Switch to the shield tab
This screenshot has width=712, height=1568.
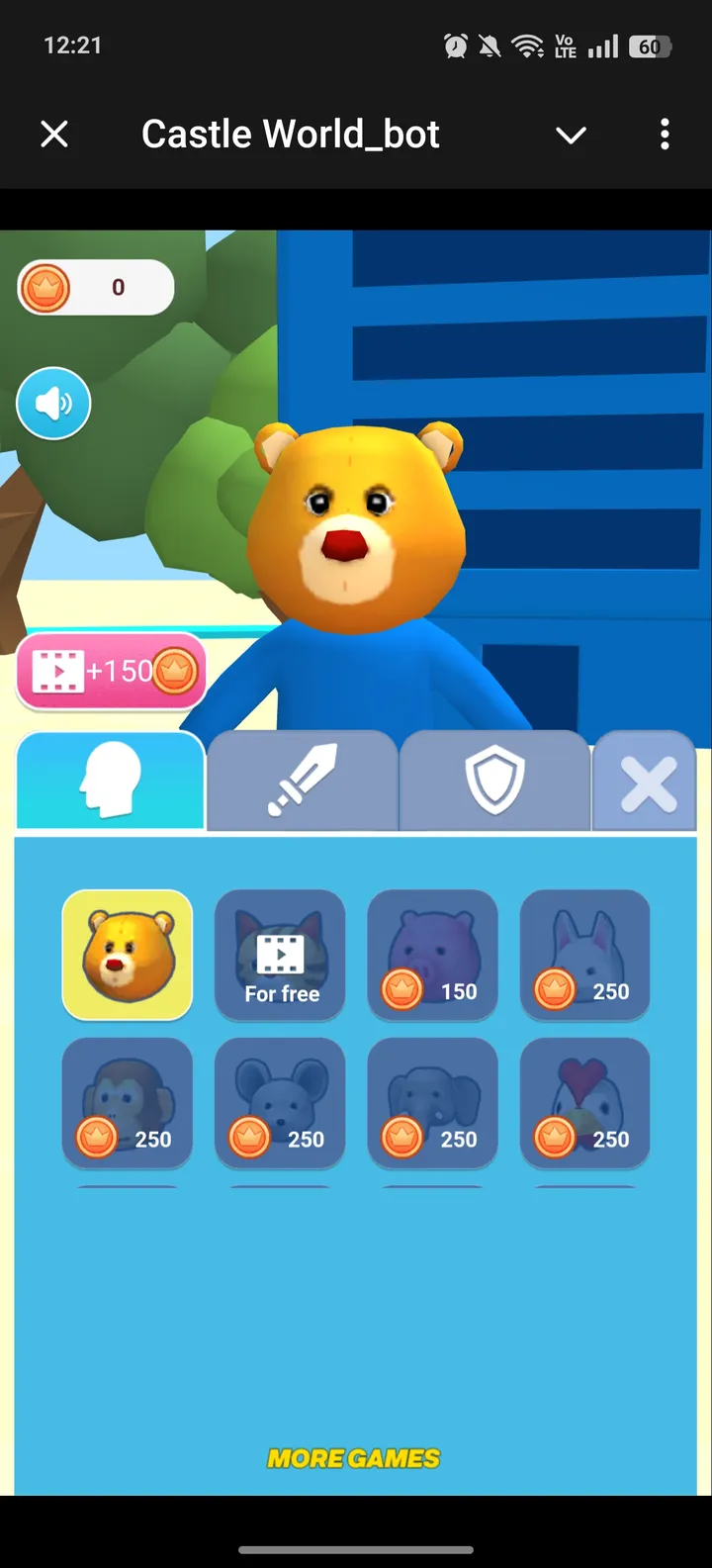[494, 782]
